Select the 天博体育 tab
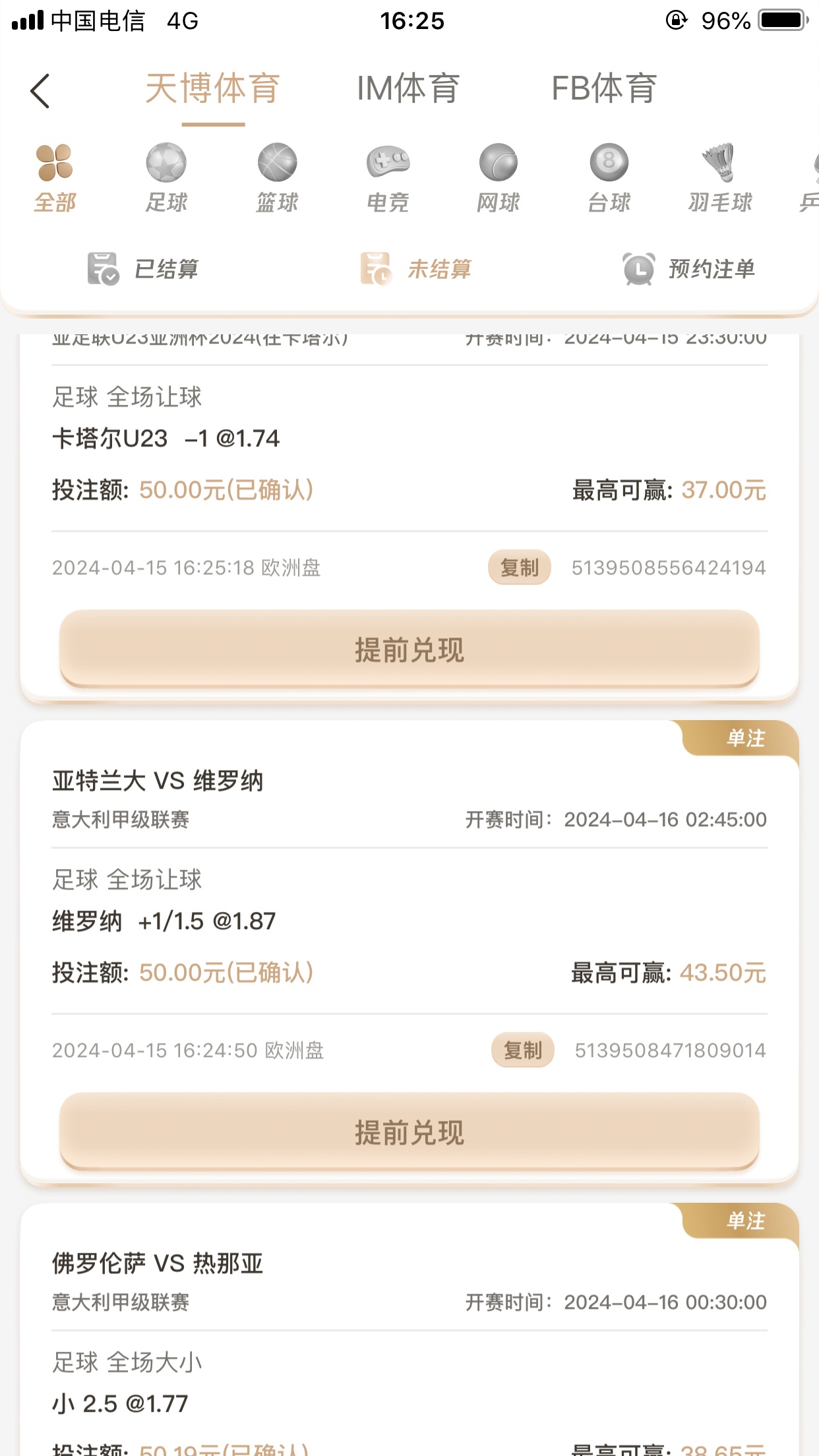The height and width of the screenshot is (1456, 819). (212, 89)
